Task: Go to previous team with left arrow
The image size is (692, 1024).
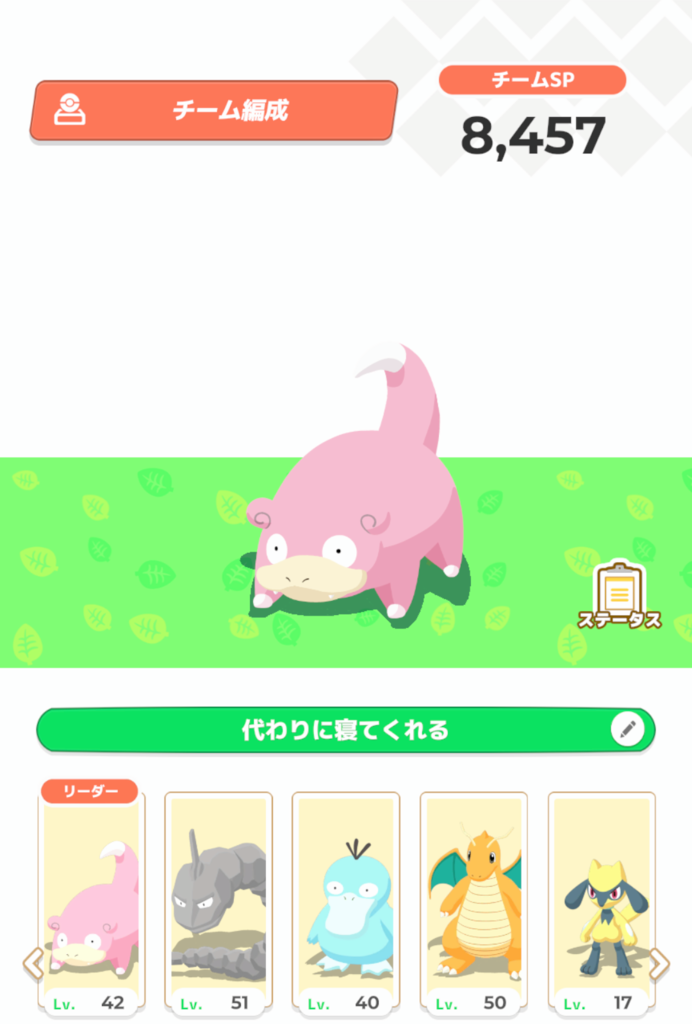Action: [x=32, y=964]
